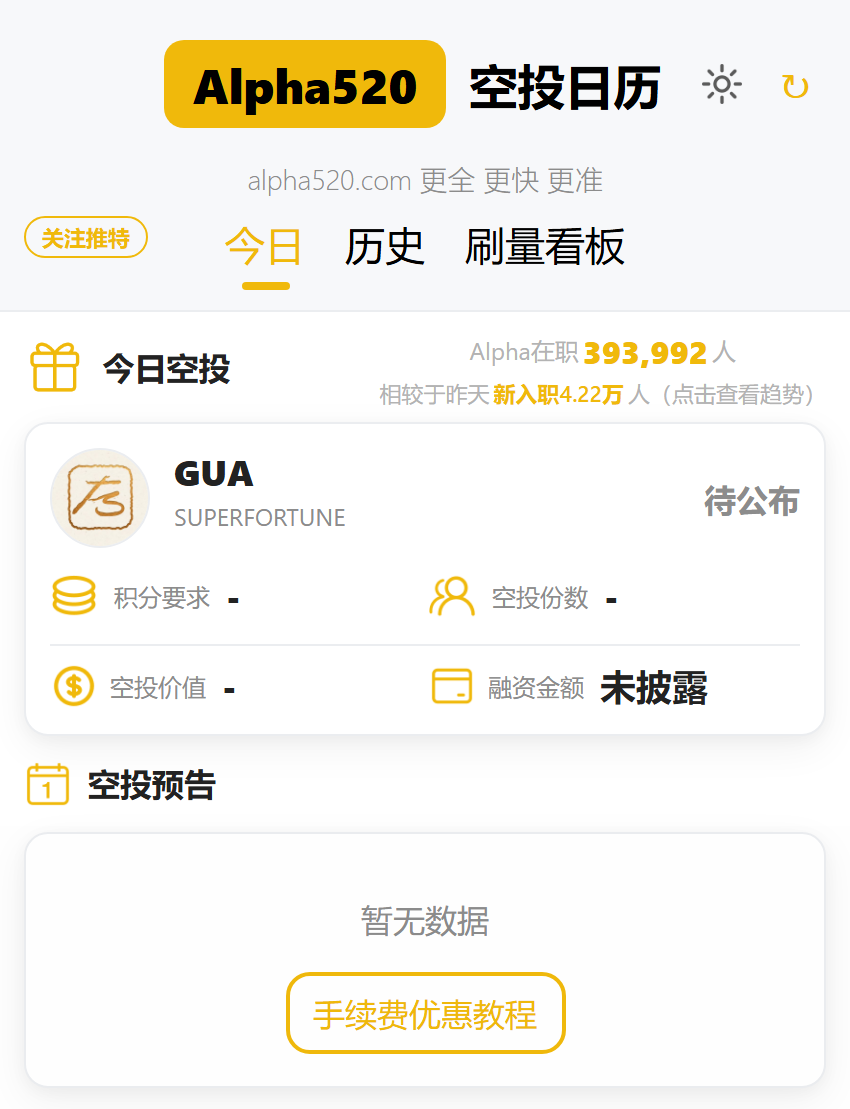Open the 手续费优惠教程 tutorial

425,1013
